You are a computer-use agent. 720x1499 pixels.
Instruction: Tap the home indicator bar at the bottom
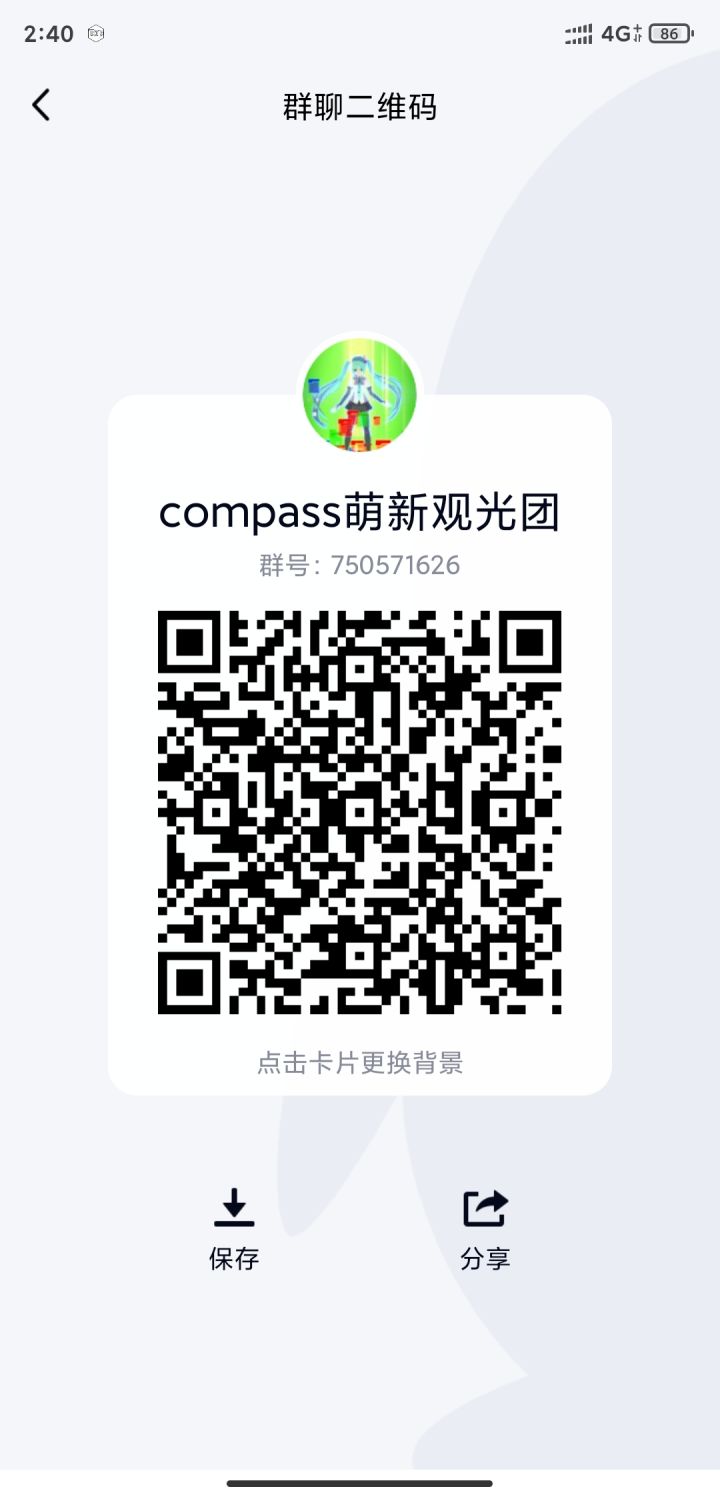click(360, 1482)
